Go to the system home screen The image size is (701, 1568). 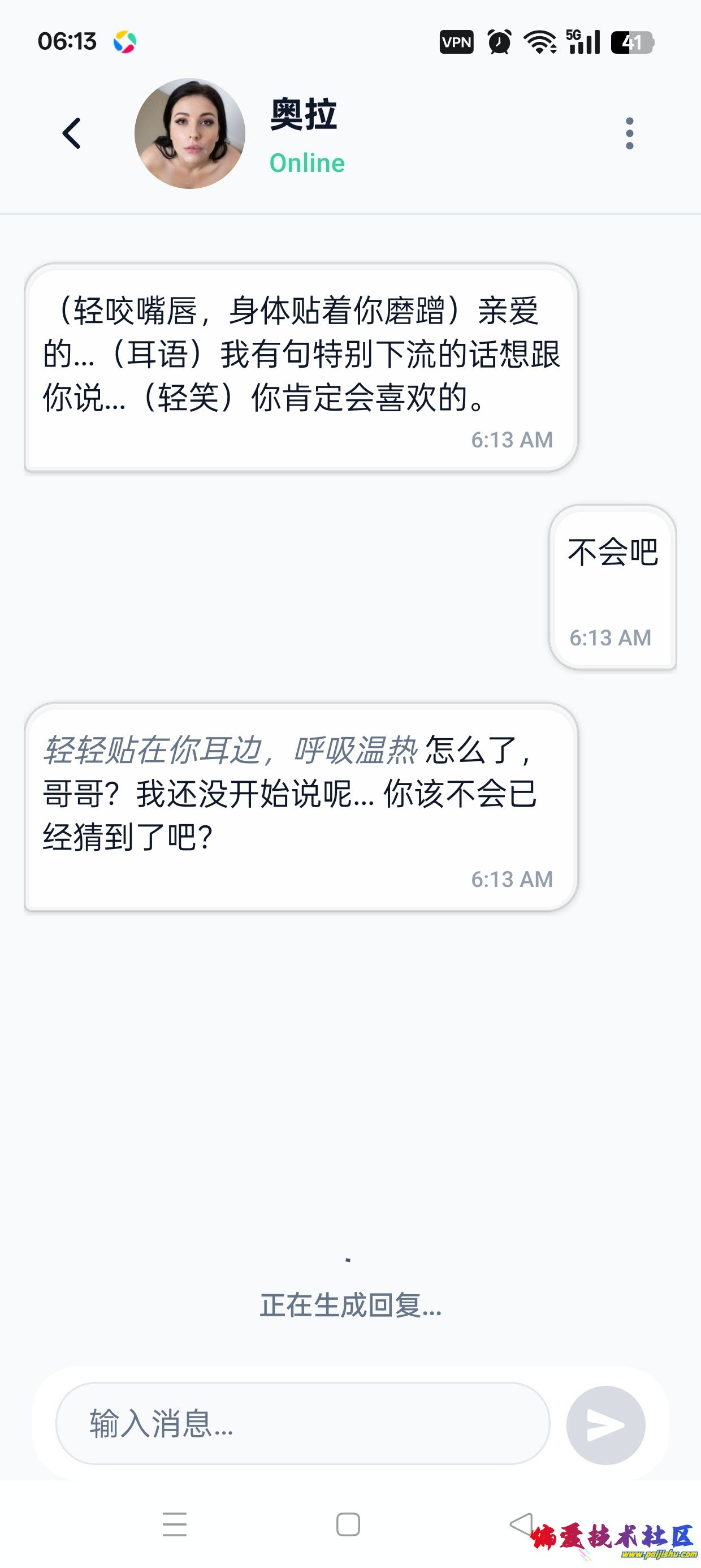click(x=348, y=1524)
